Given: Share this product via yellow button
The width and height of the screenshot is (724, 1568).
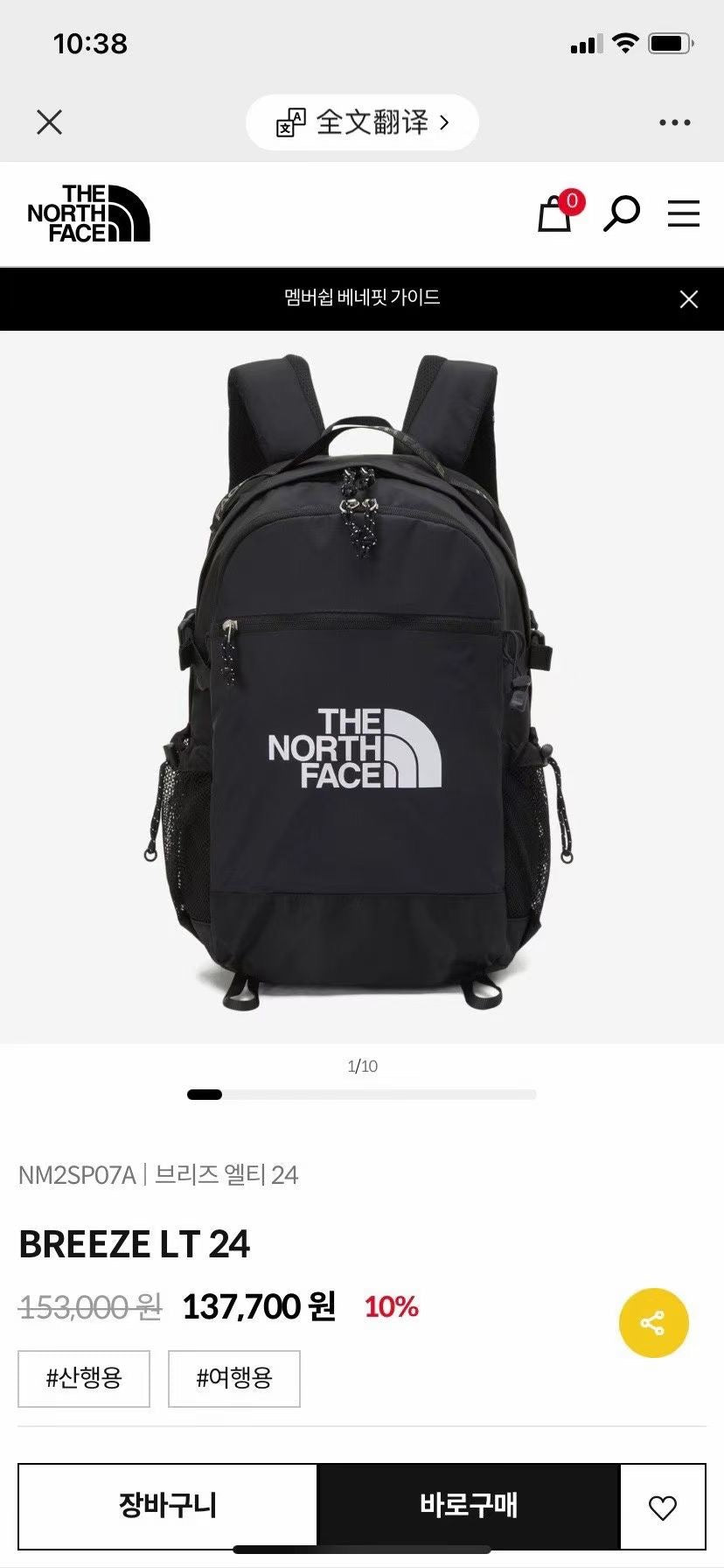Looking at the screenshot, I should 653,1322.
